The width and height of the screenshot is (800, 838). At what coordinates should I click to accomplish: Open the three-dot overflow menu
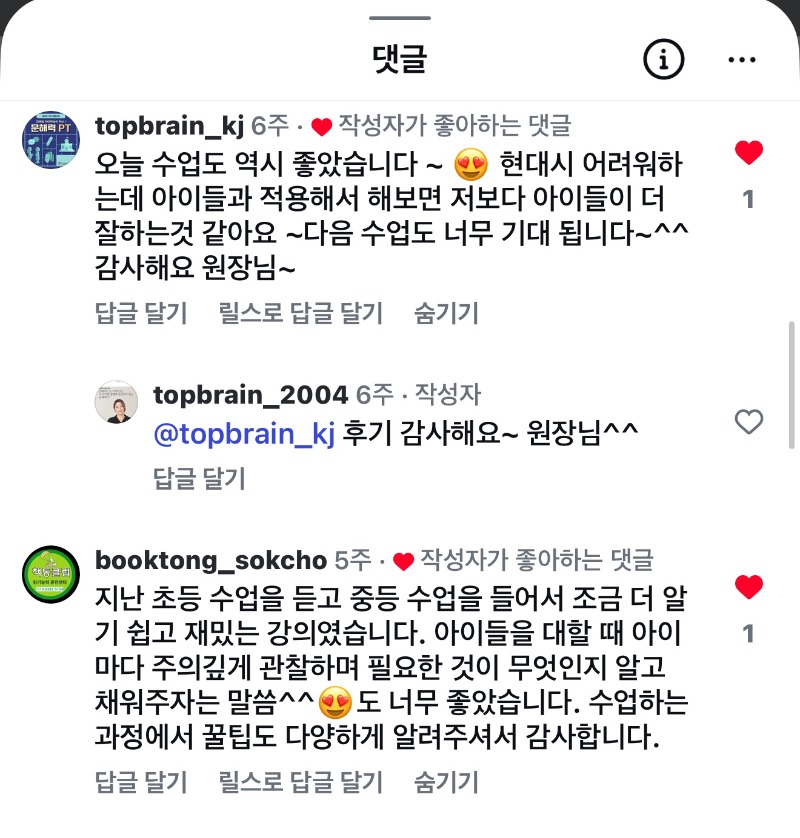click(741, 60)
